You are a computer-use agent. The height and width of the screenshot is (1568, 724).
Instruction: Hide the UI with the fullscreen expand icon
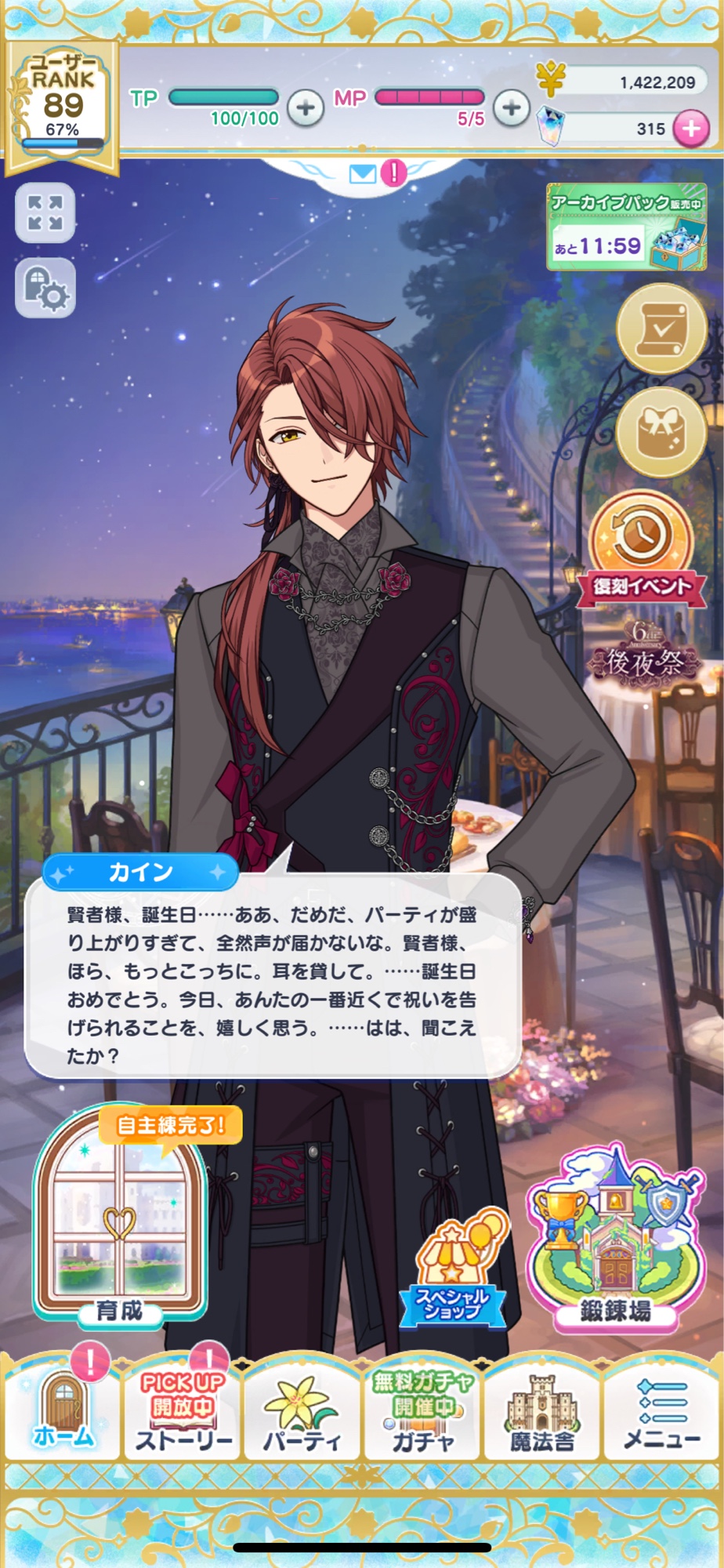pyautogui.click(x=45, y=212)
